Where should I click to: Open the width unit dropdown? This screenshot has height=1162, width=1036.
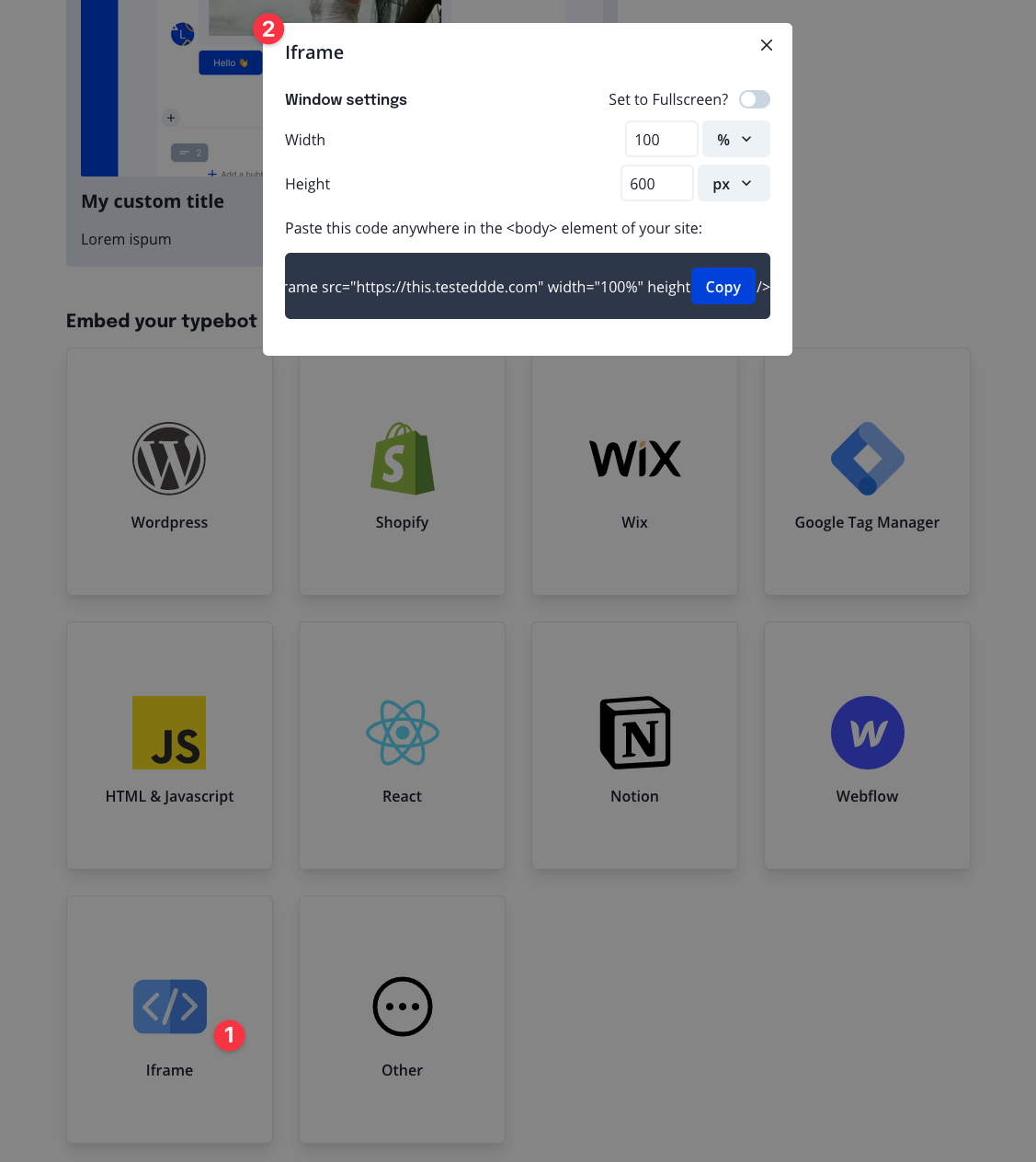pos(735,140)
